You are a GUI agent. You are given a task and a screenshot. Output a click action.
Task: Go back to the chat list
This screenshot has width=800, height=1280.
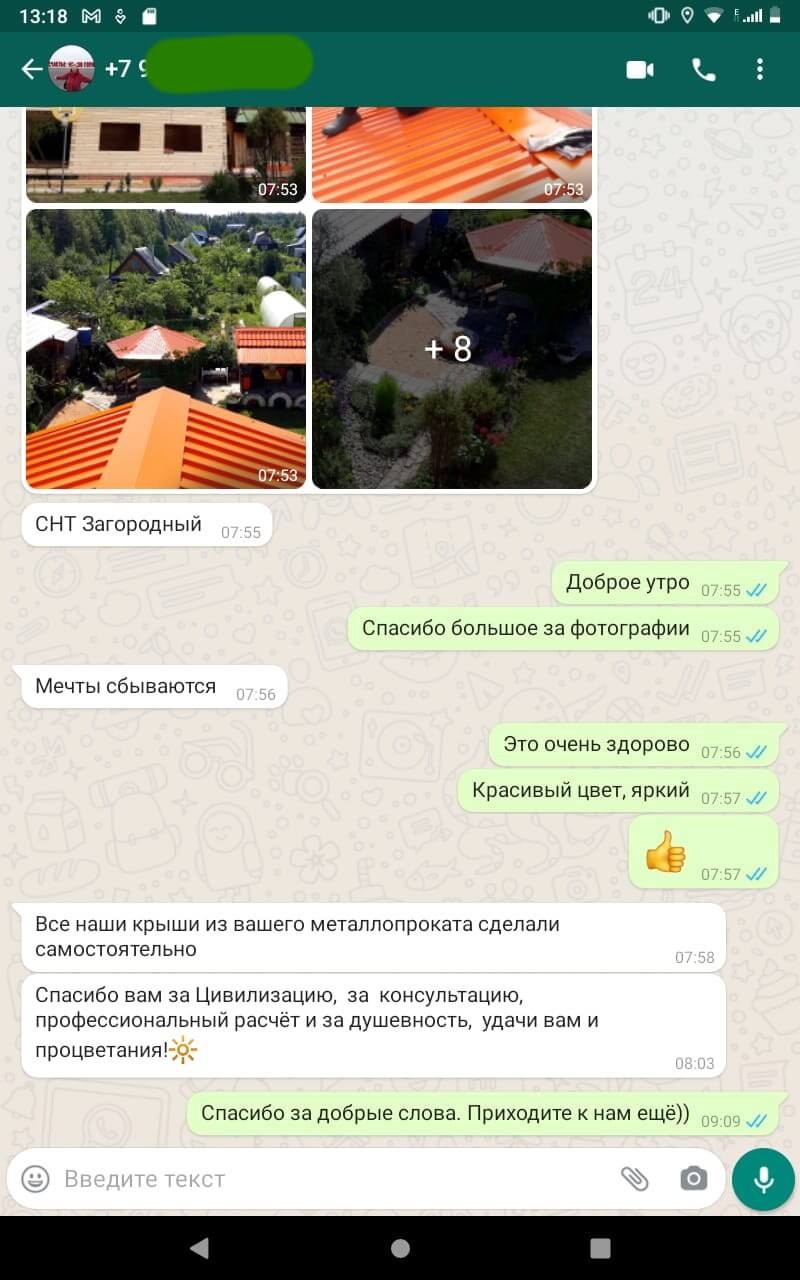point(32,69)
